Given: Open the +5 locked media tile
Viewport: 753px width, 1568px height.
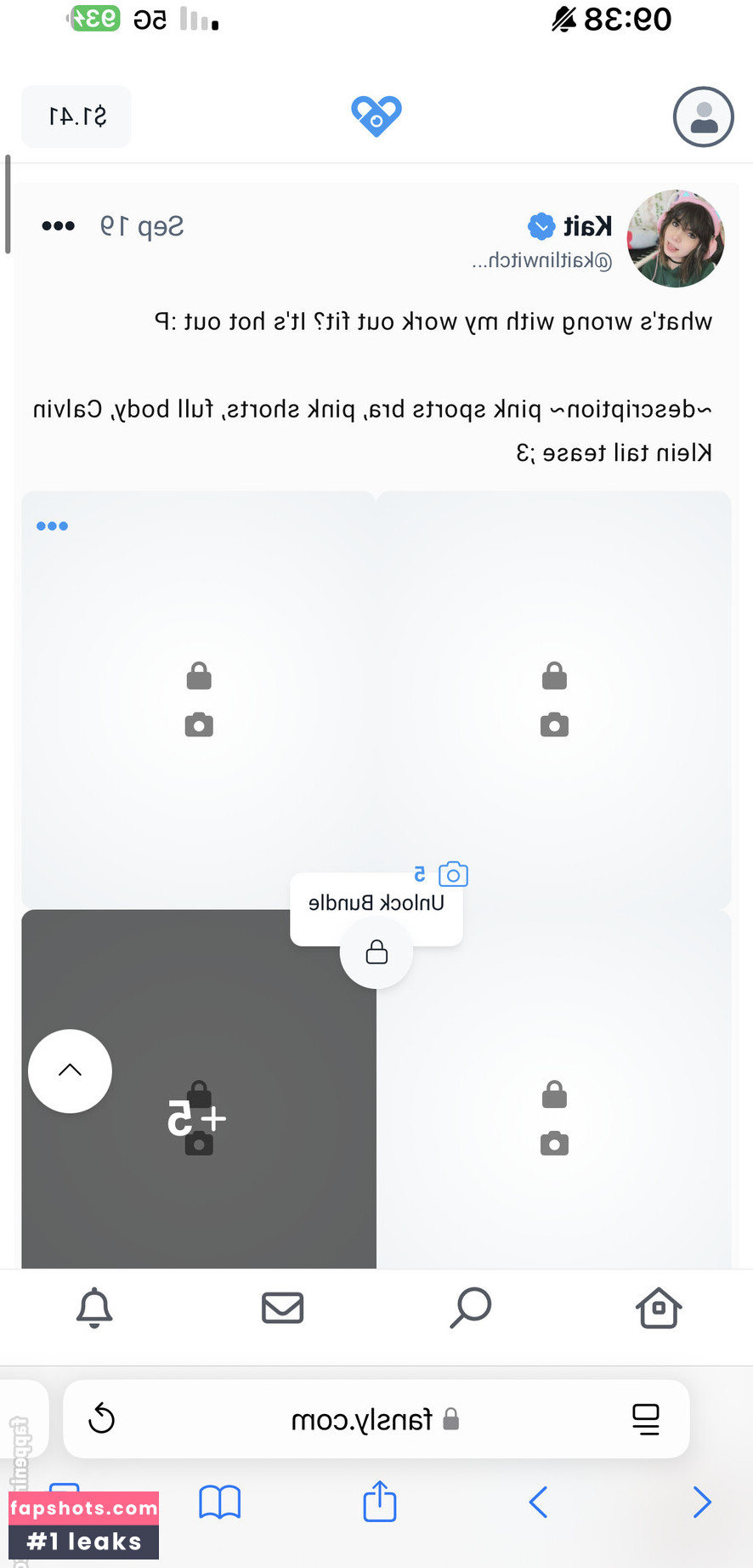Looking at the screenshot, I should (198, 1118).
